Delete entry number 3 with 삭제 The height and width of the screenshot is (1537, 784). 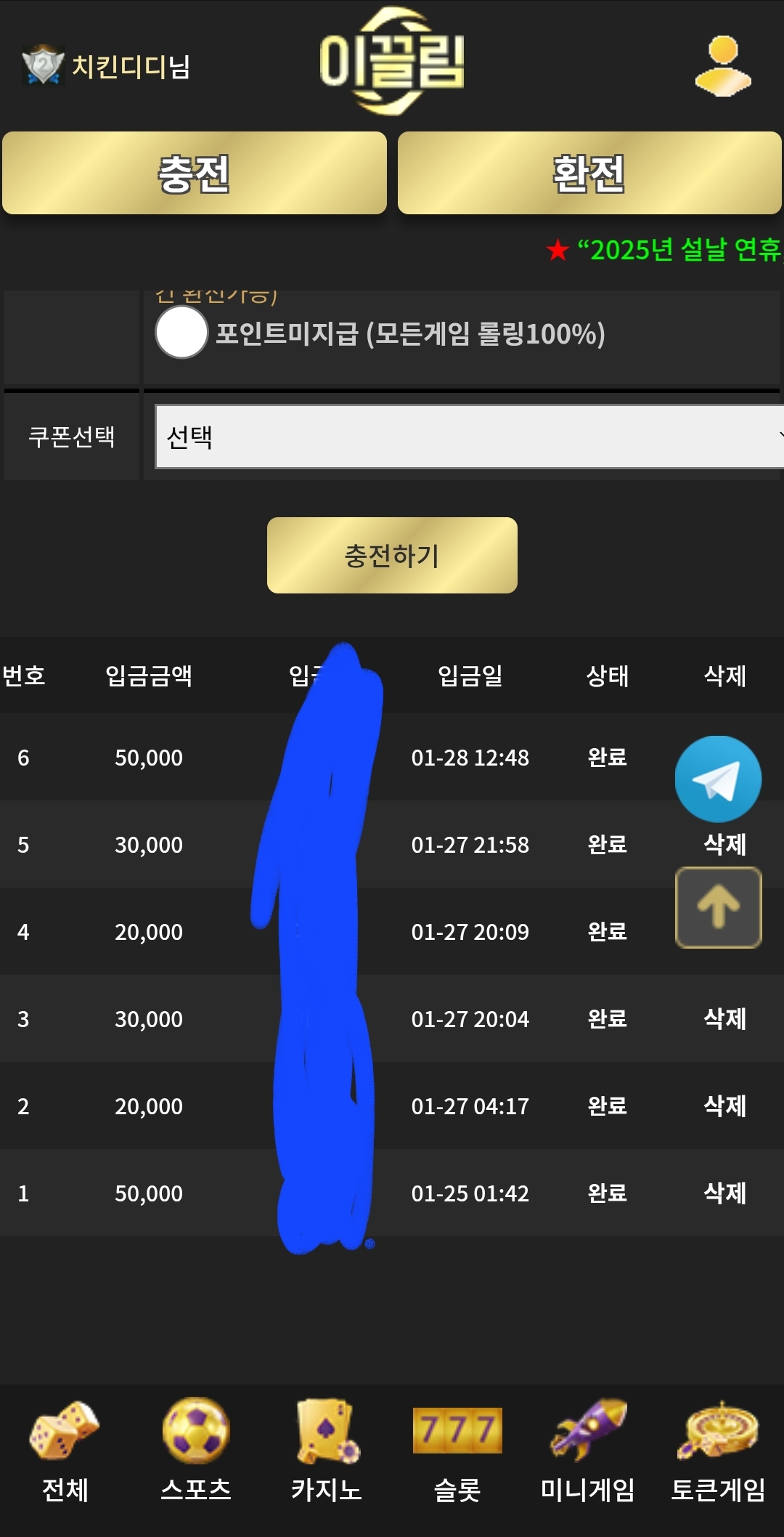pos(724,1018)
